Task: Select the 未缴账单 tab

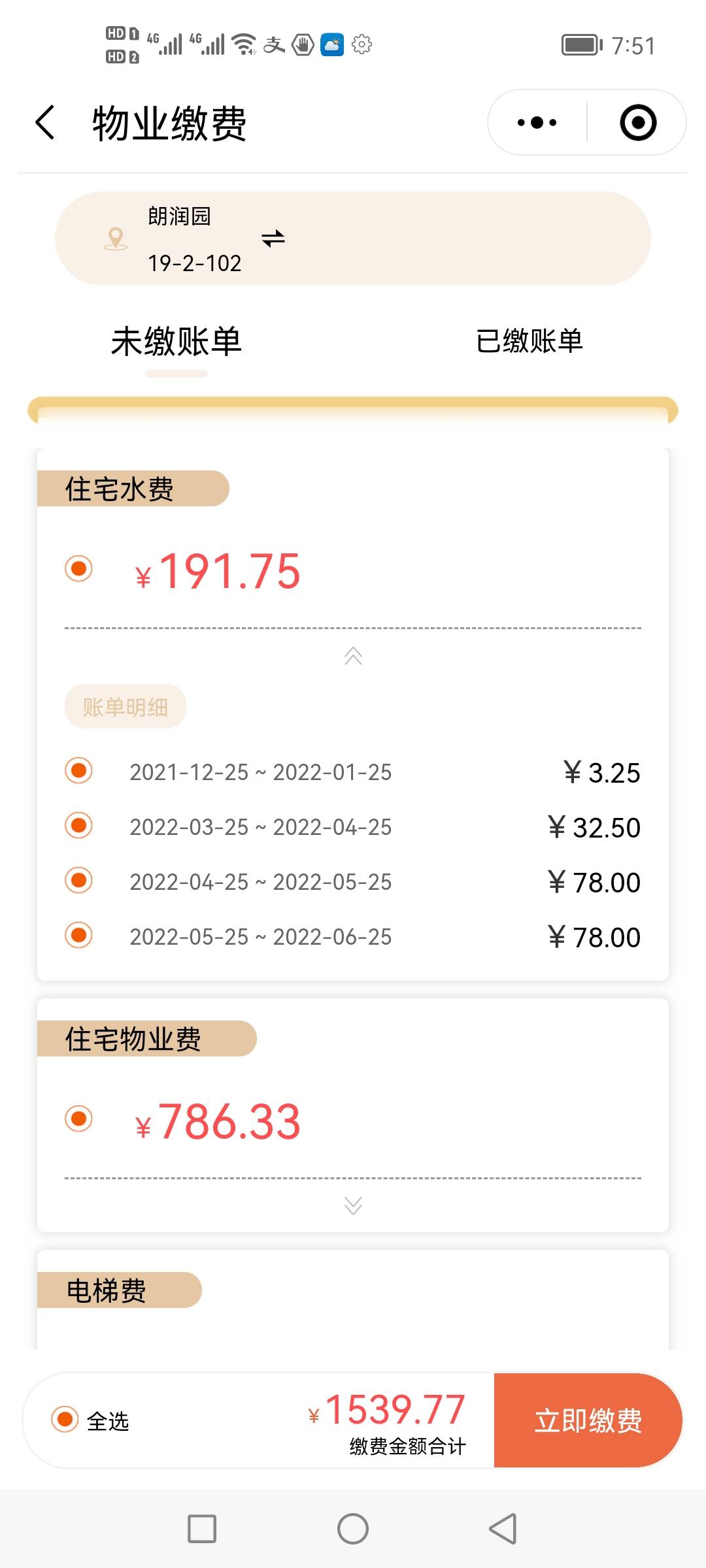Action: point(176,342)
